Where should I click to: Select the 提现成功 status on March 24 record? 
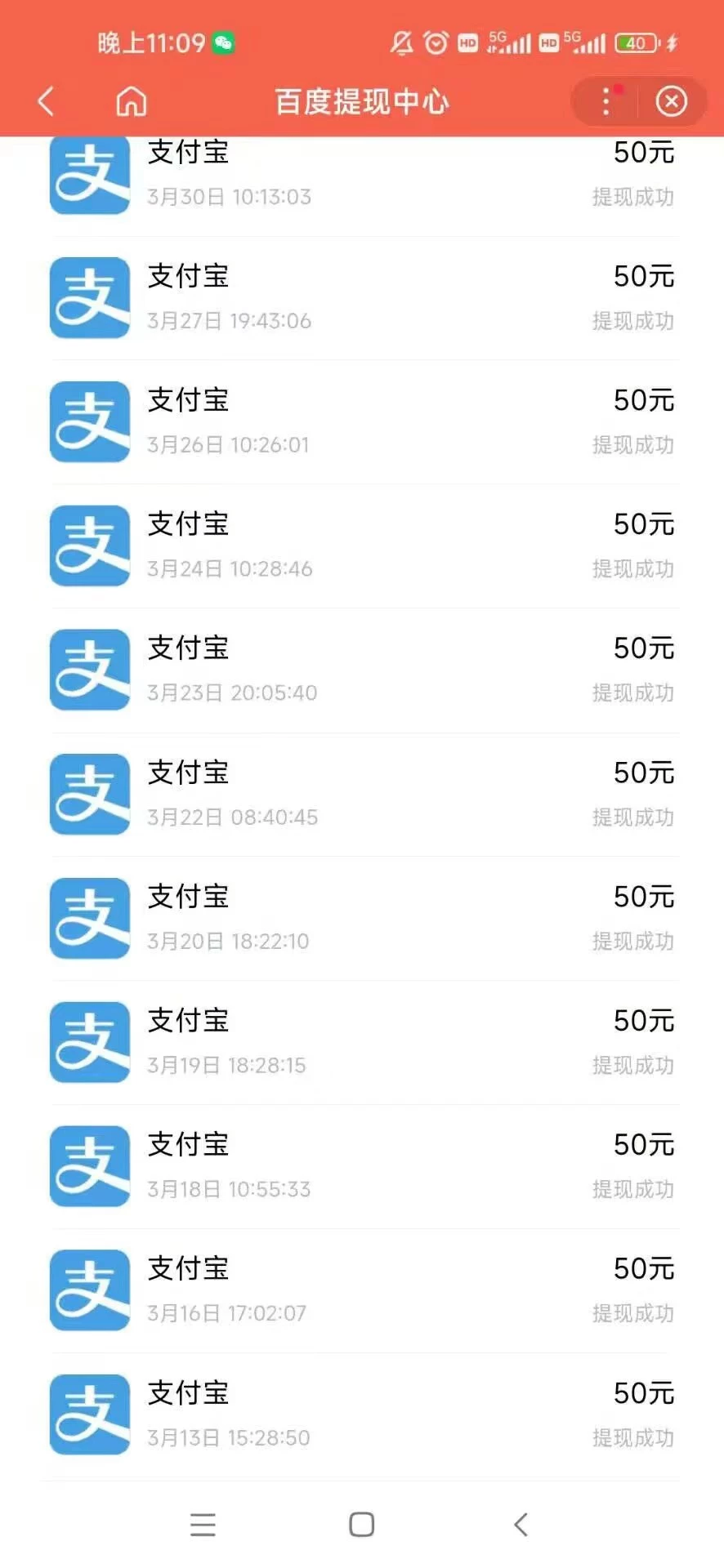[634, 568]
